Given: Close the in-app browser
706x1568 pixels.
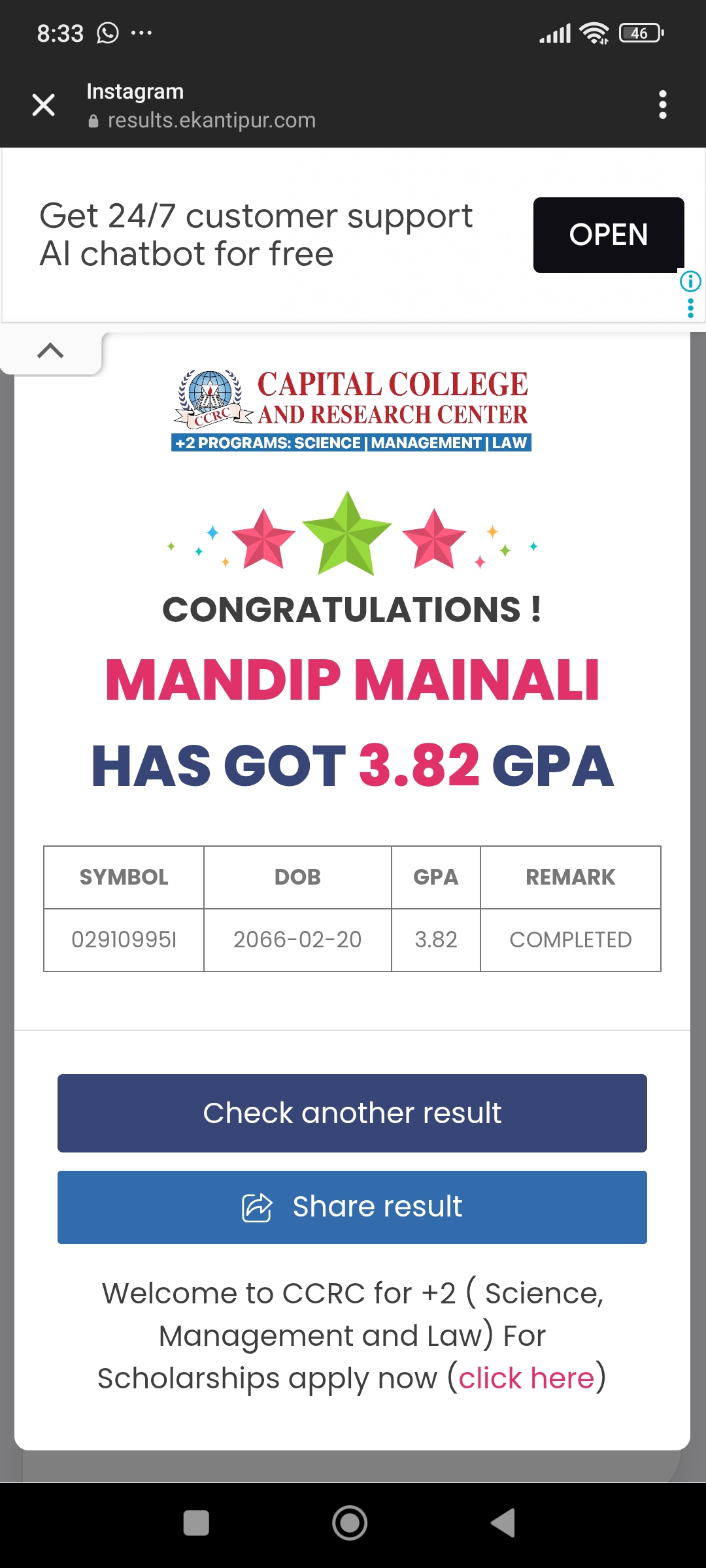Looking at the screenshot, I should point(44,105).
